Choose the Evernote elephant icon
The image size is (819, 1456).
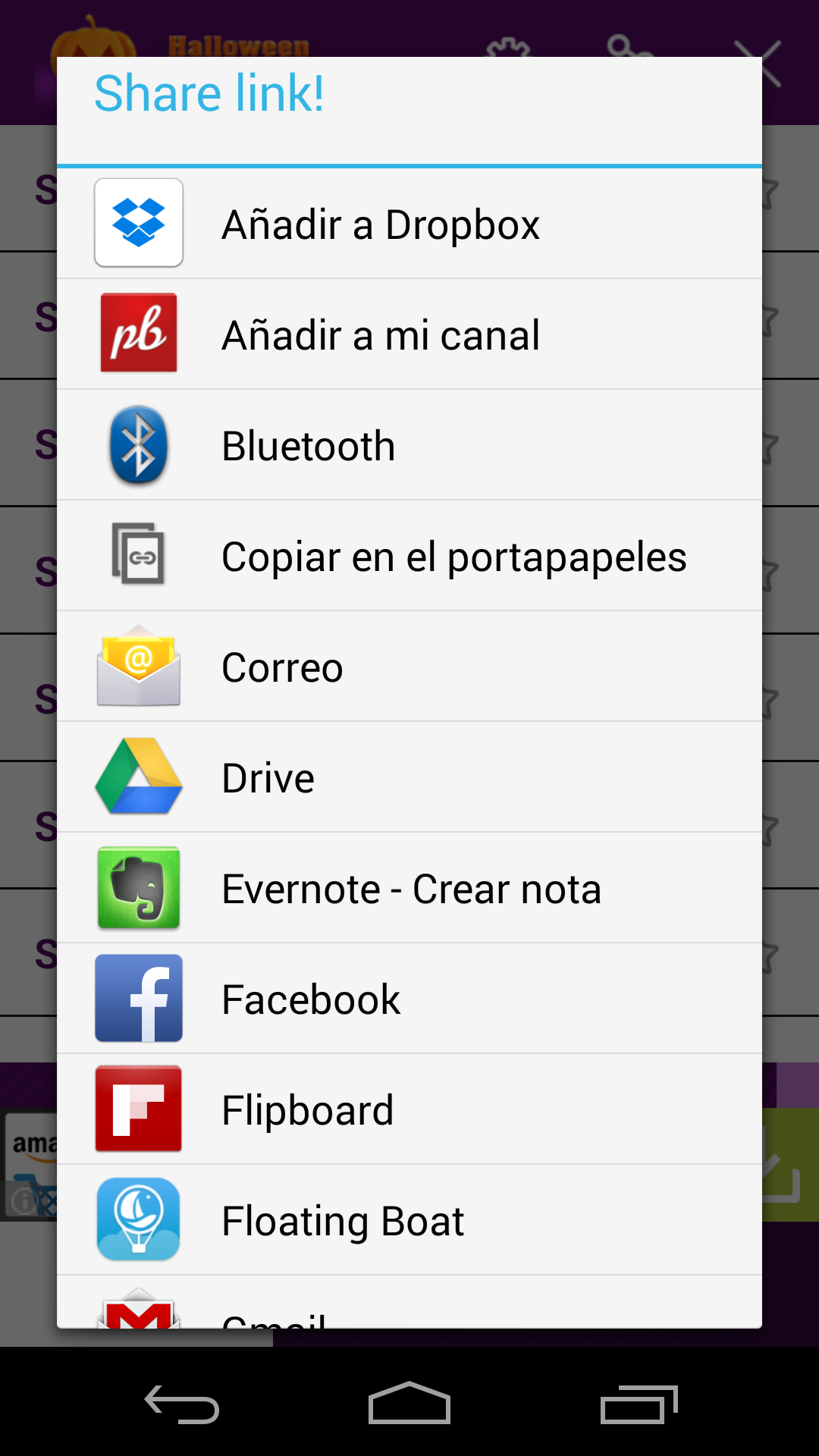(138, 887)
